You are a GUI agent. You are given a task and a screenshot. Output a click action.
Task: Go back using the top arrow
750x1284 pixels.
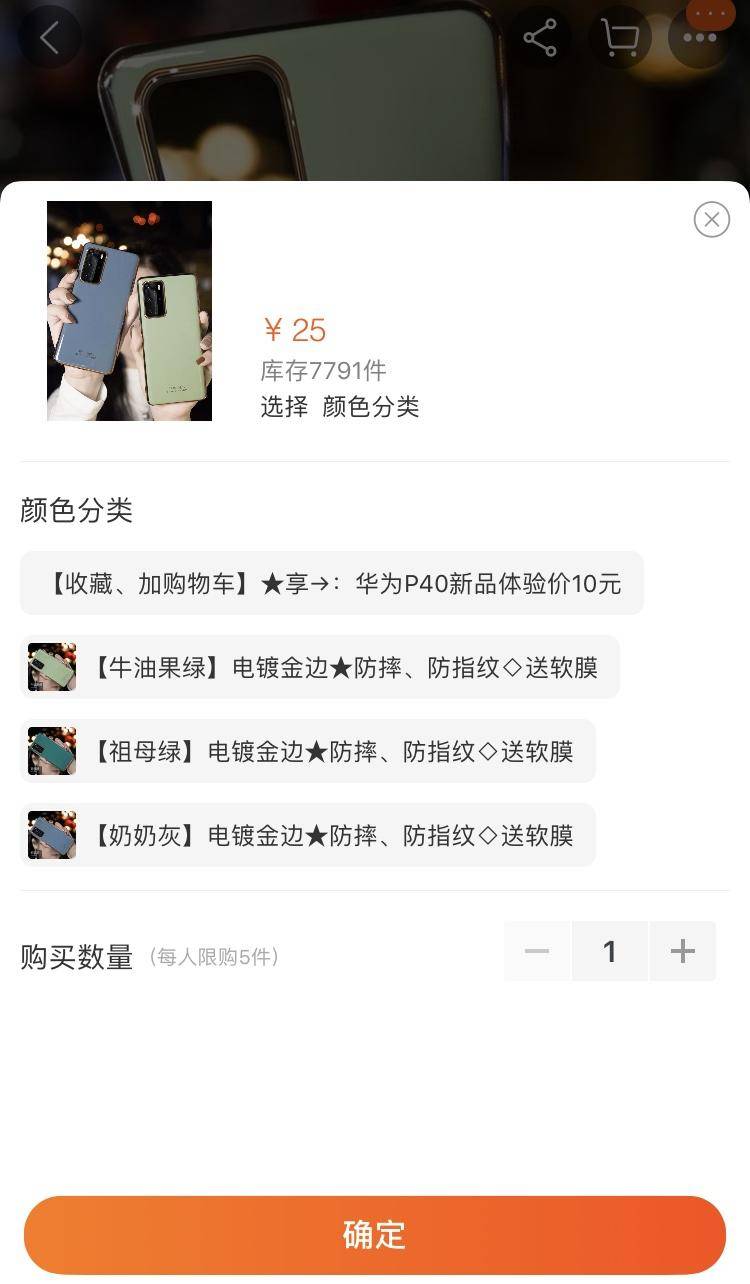tap(49, 38)
